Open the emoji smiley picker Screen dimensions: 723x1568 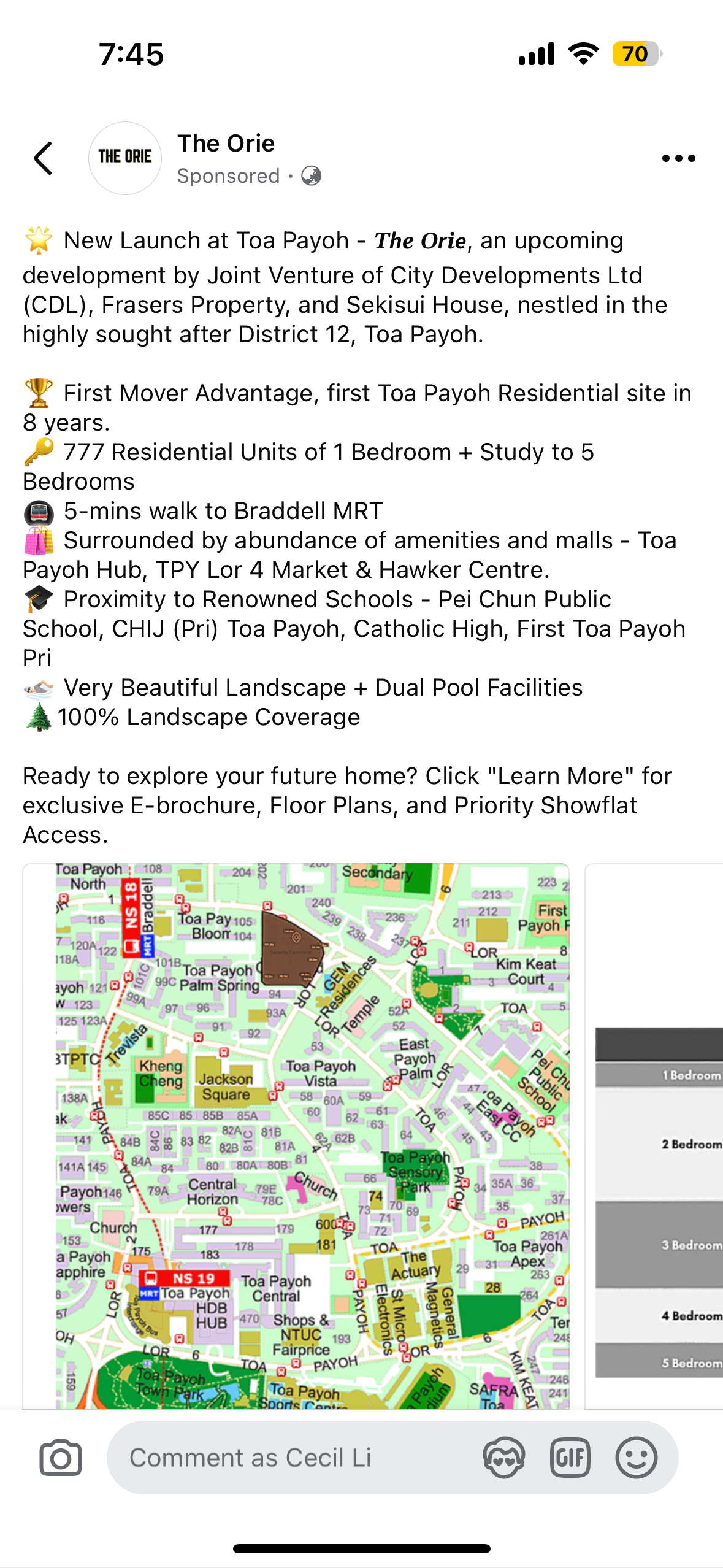[637, 1458]
